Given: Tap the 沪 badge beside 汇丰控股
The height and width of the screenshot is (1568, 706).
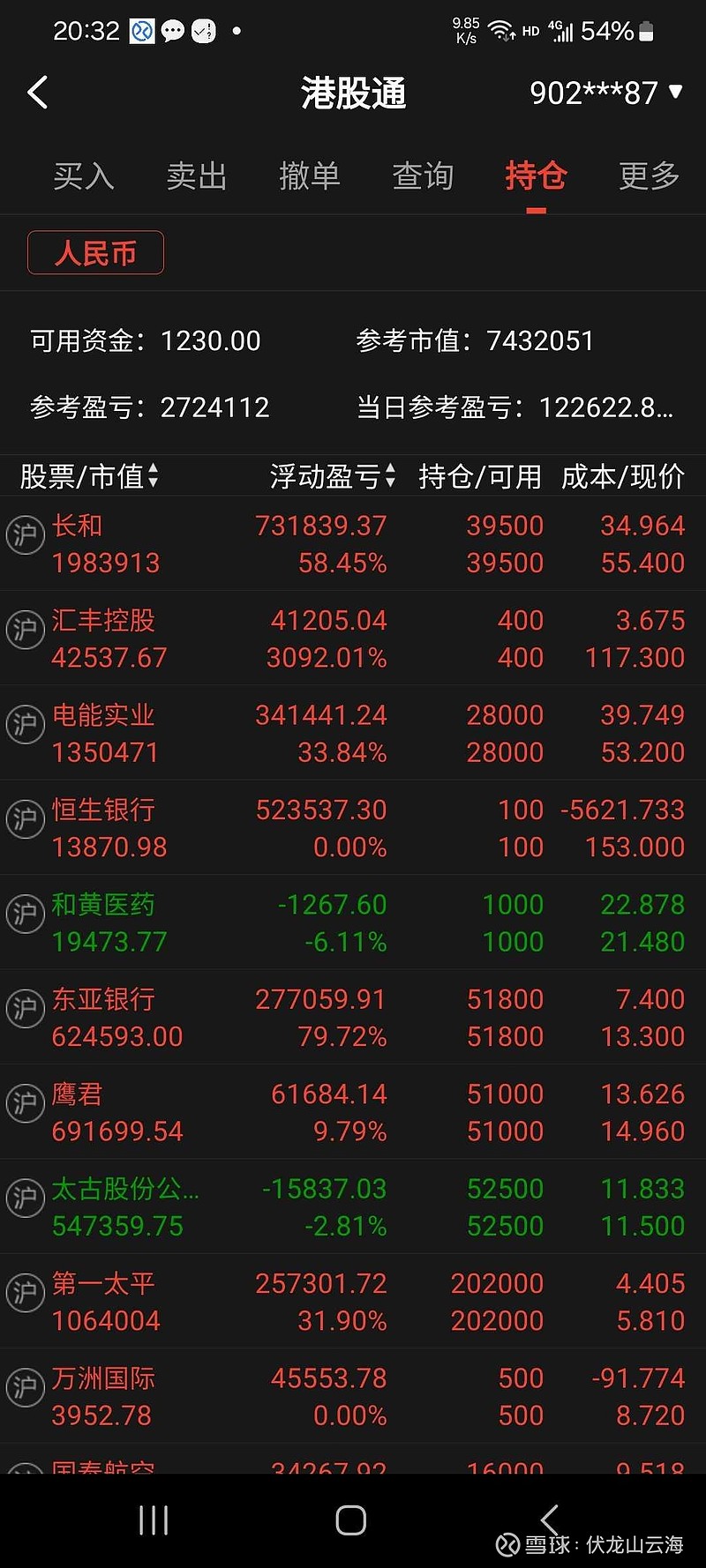Looking at the screenshot, I should pyautogui.click(x=25, y=630).
